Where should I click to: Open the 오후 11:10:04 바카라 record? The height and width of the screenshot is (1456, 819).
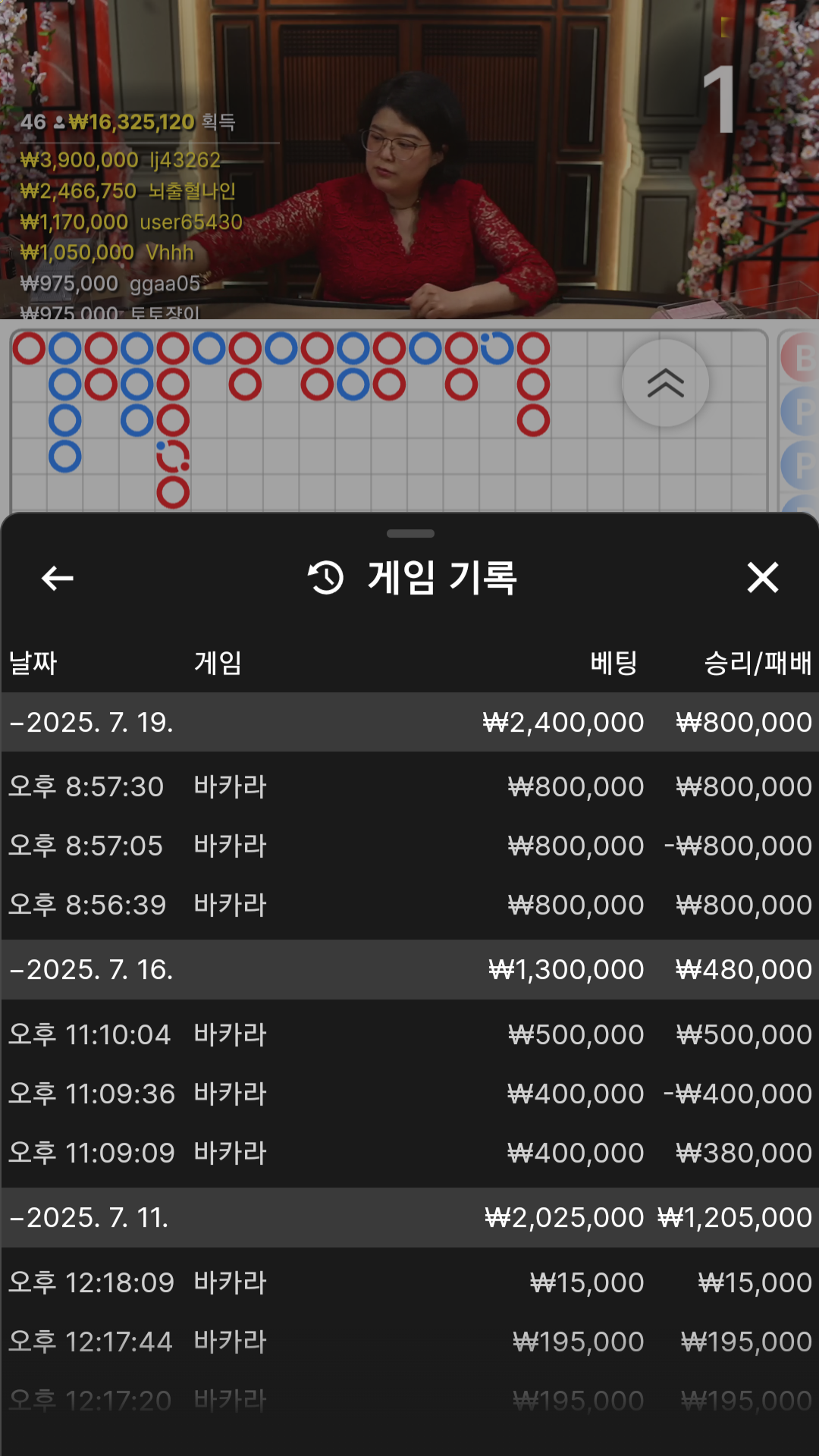click(409, 1034)
